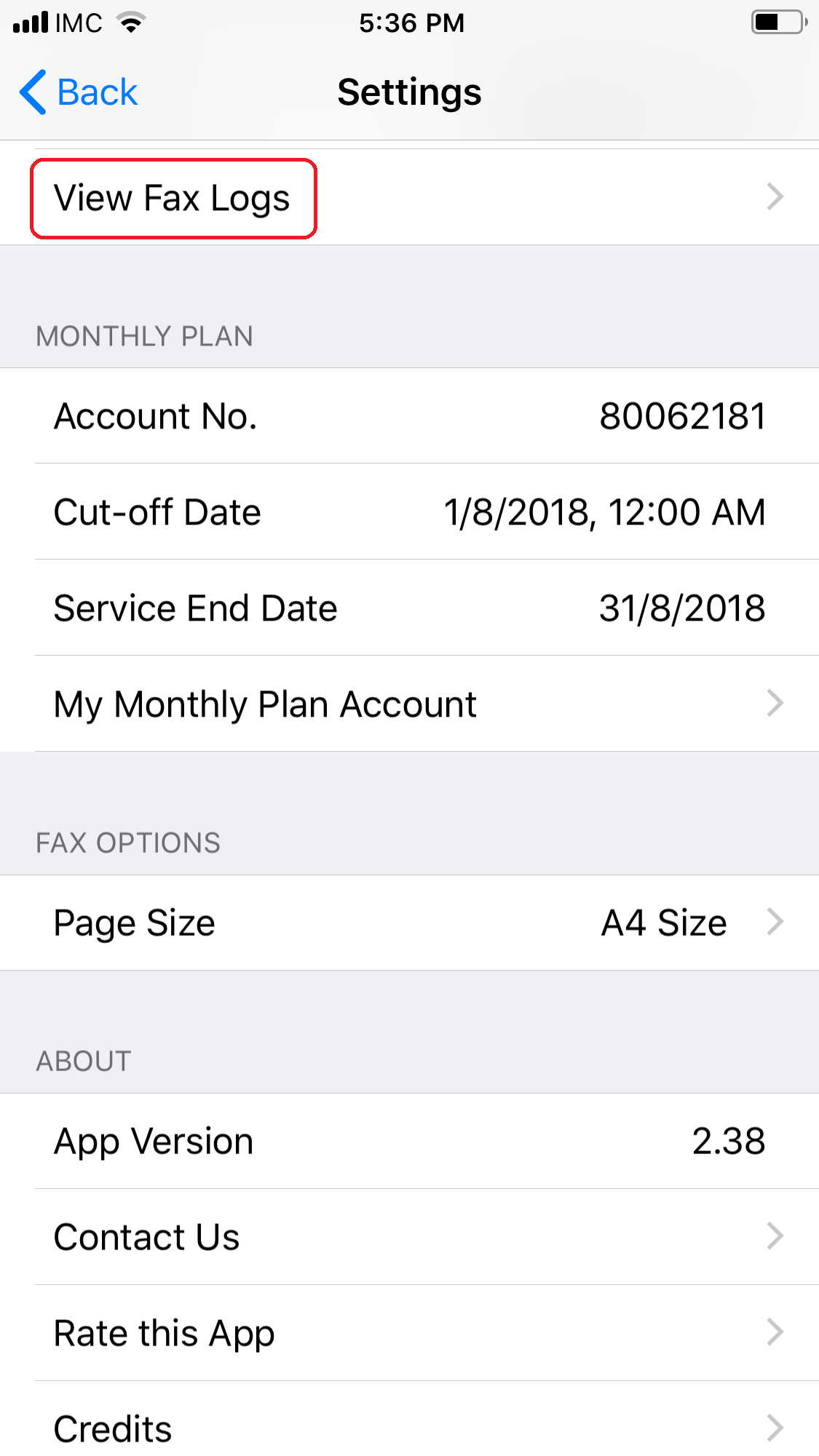Open My Monthly Plan Account
819x1456 pixels.
point(409,704)
